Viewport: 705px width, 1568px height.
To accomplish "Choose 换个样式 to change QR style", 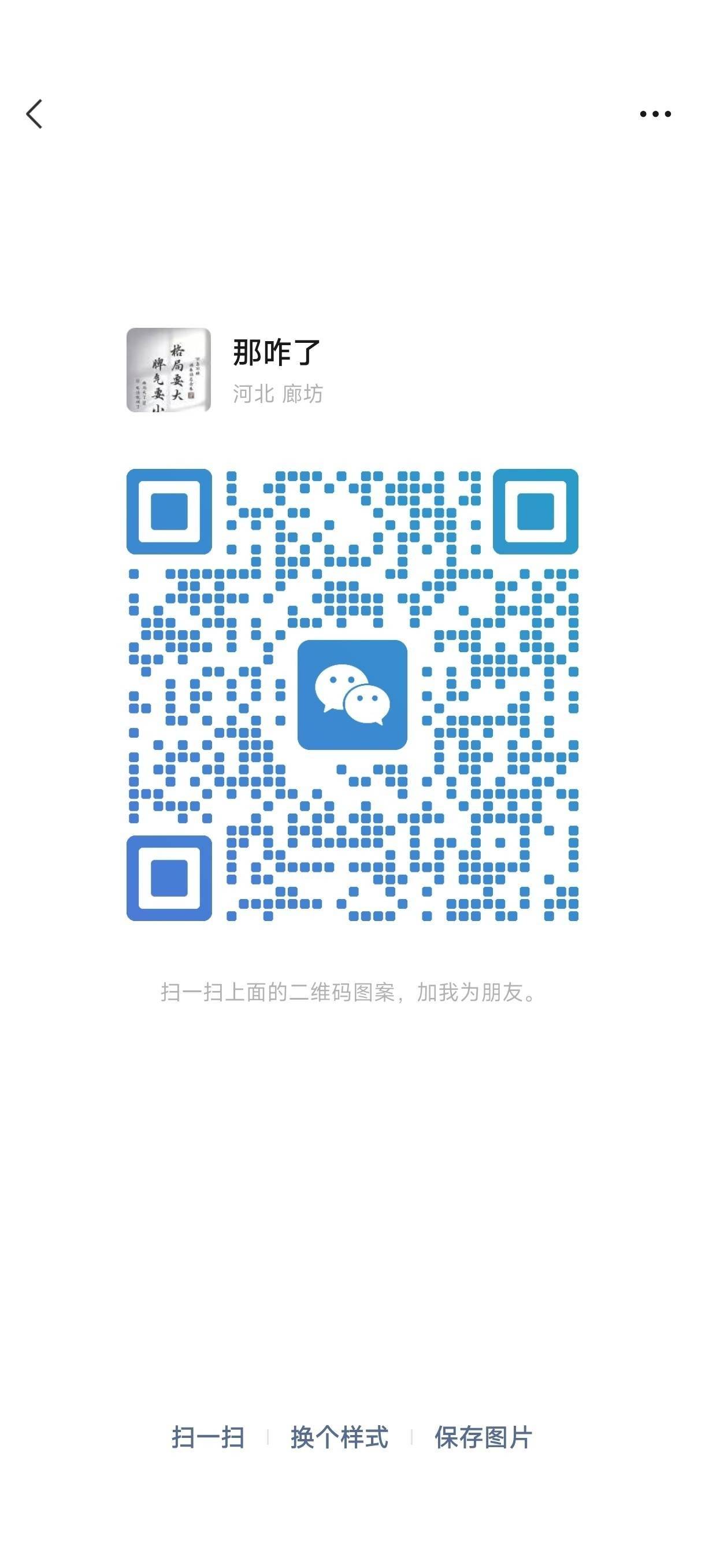I will (x=339, y=1438).
